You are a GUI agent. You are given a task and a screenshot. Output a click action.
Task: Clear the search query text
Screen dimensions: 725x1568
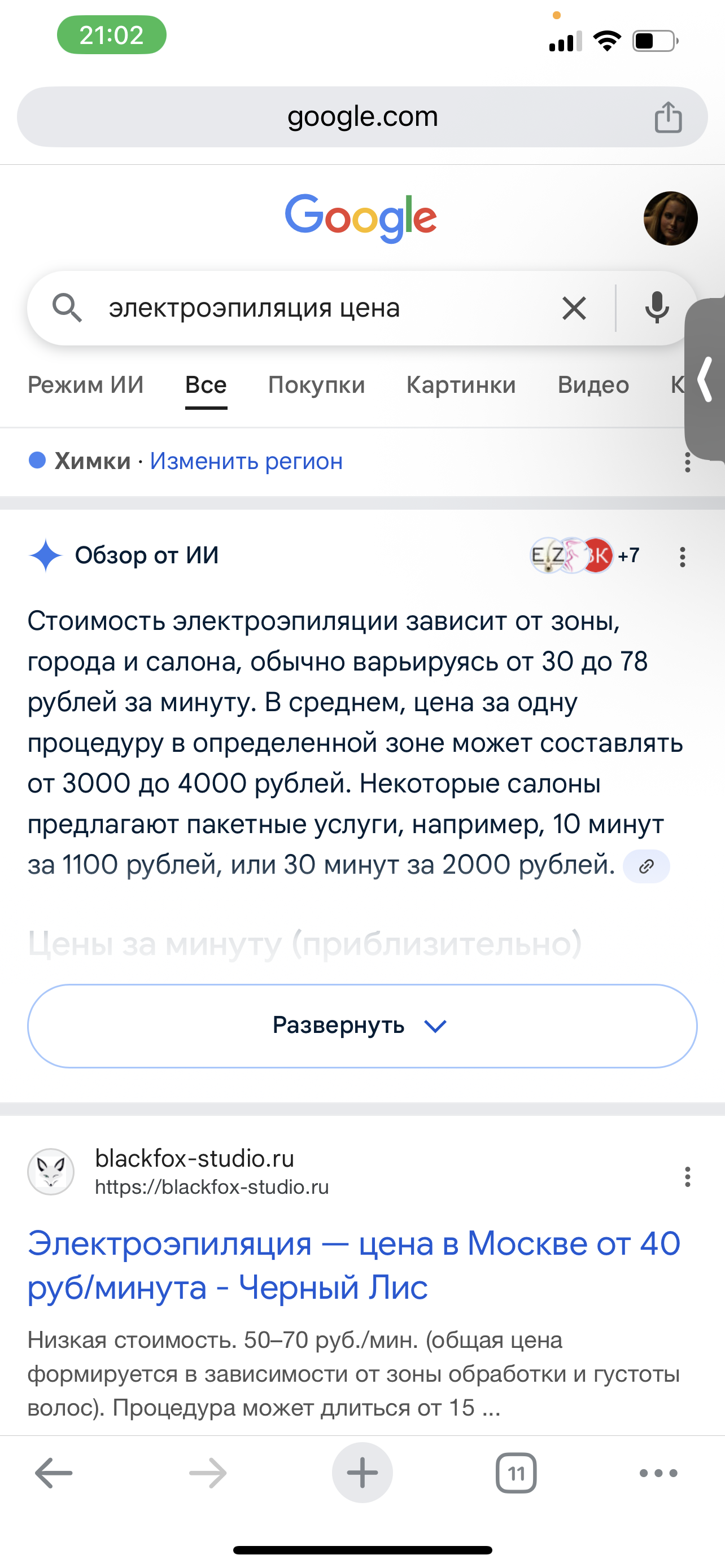574,308
